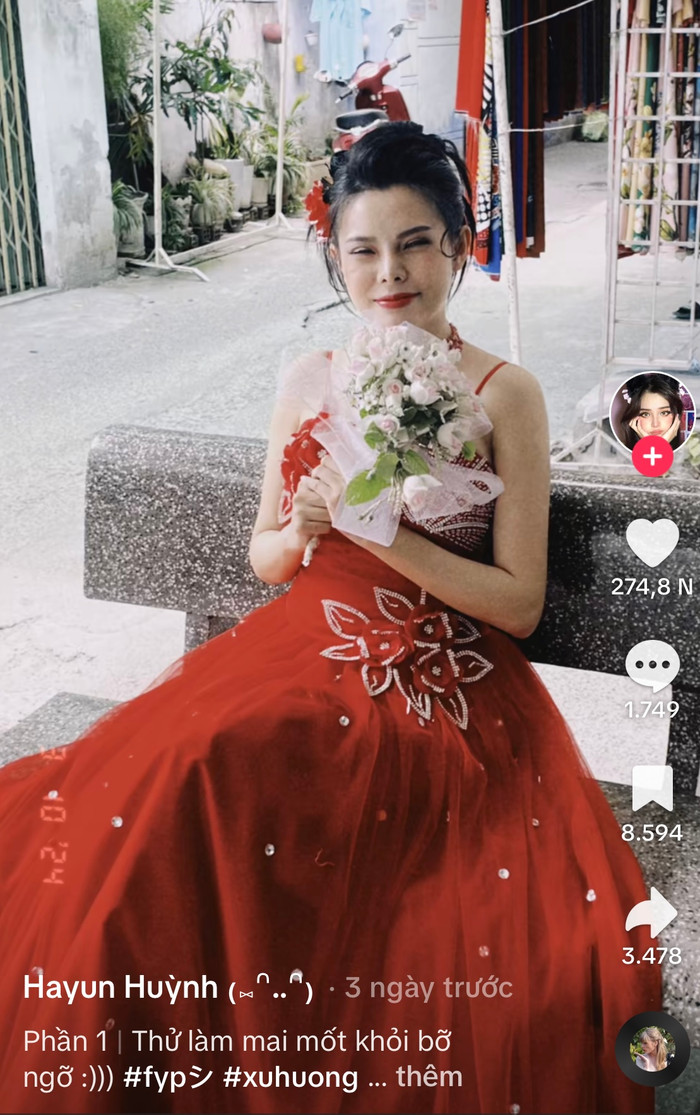Expand the caption with thêm
Image resolution: width=700 pixels, height=1115 pixels.
click(429, 1077)
